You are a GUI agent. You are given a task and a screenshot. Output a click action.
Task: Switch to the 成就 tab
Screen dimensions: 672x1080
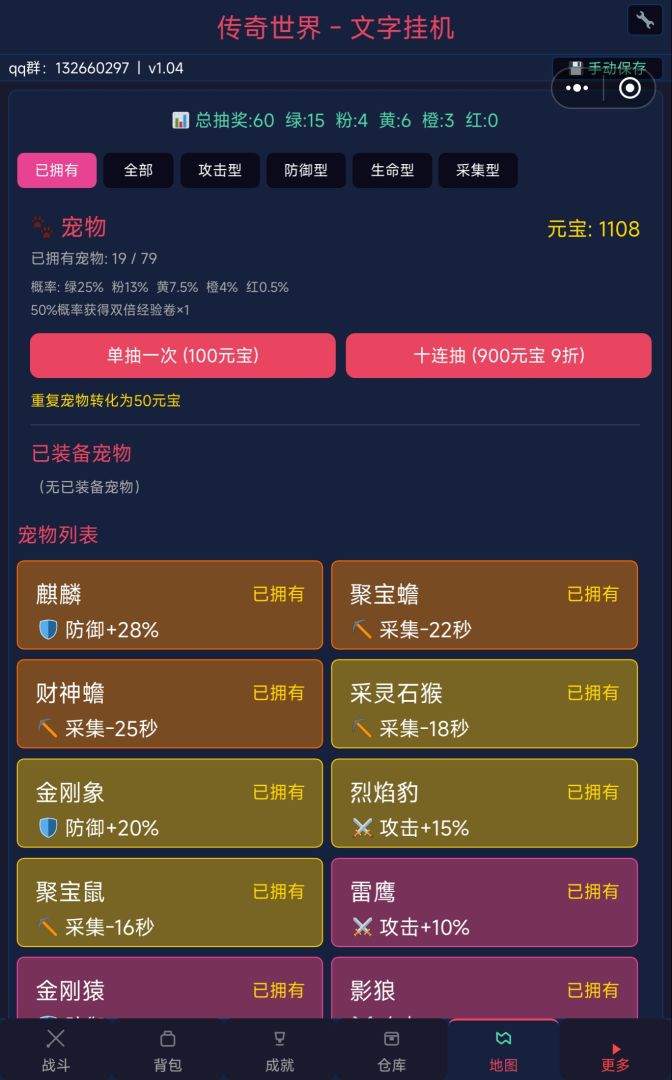point(280,1050)
